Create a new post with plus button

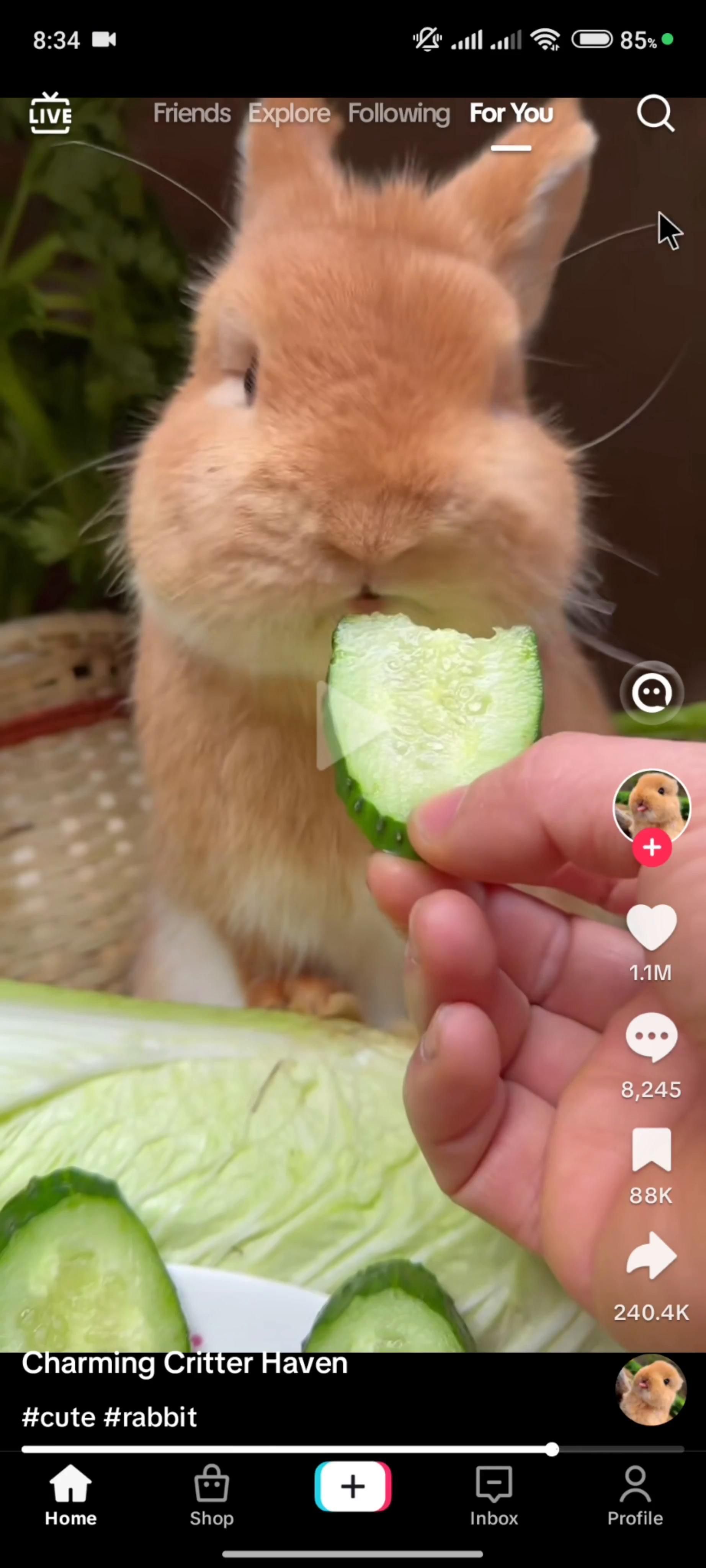pos(353,1486)
